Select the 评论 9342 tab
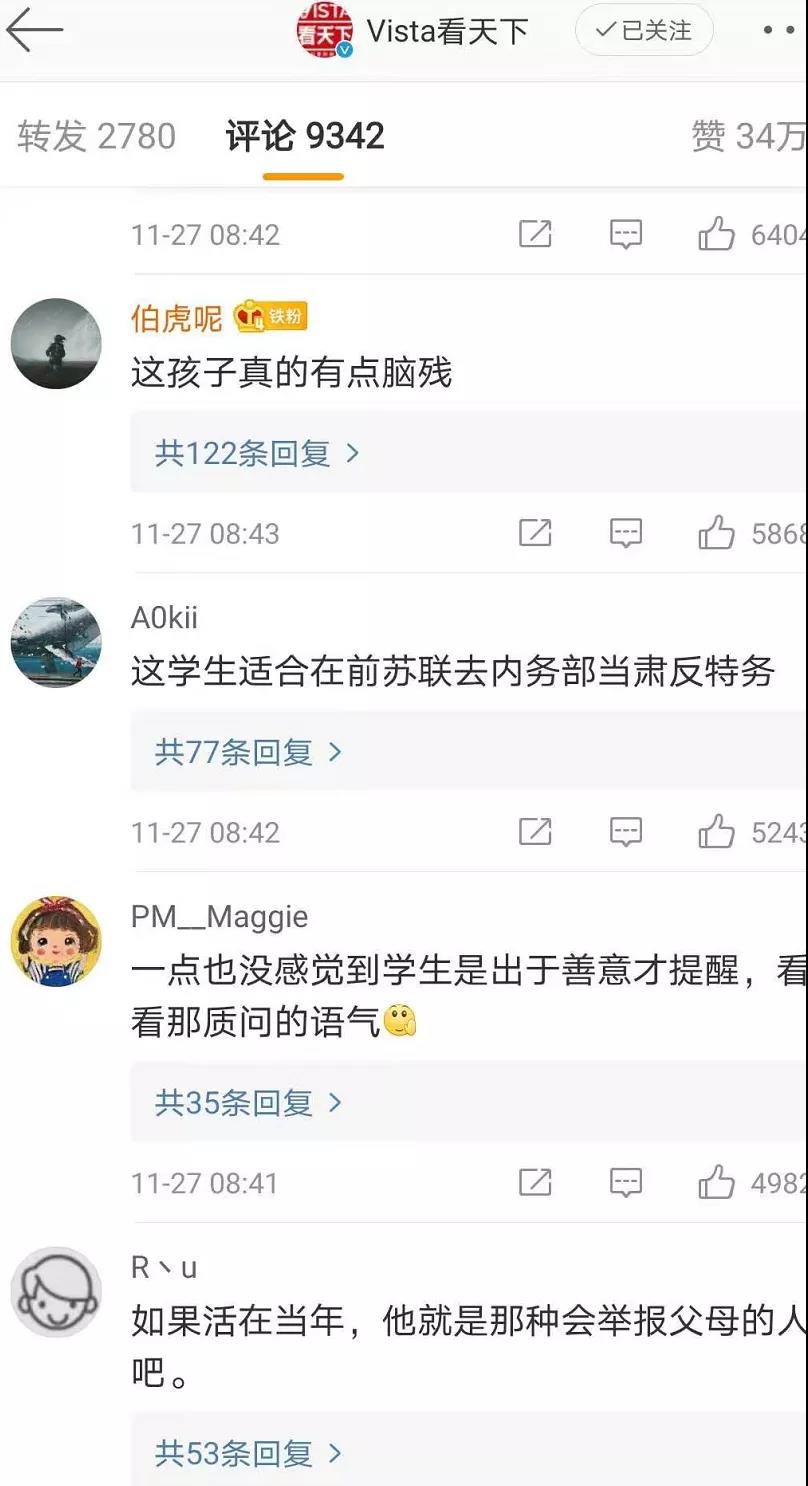Screen dimensions: 808x1486 pyautogui.click(x=304, y=137)
